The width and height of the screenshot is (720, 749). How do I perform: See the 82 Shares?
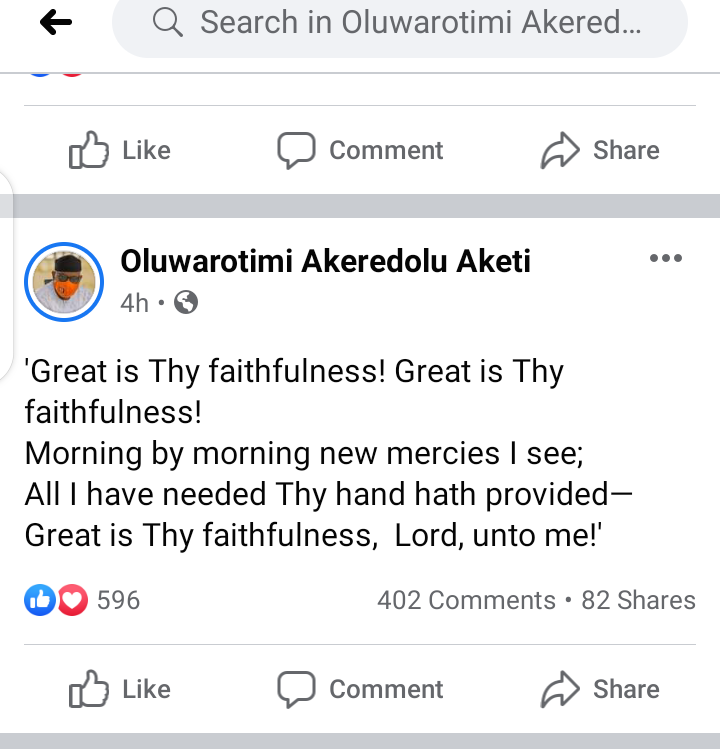pyautogui.click(x=638, y=600)
